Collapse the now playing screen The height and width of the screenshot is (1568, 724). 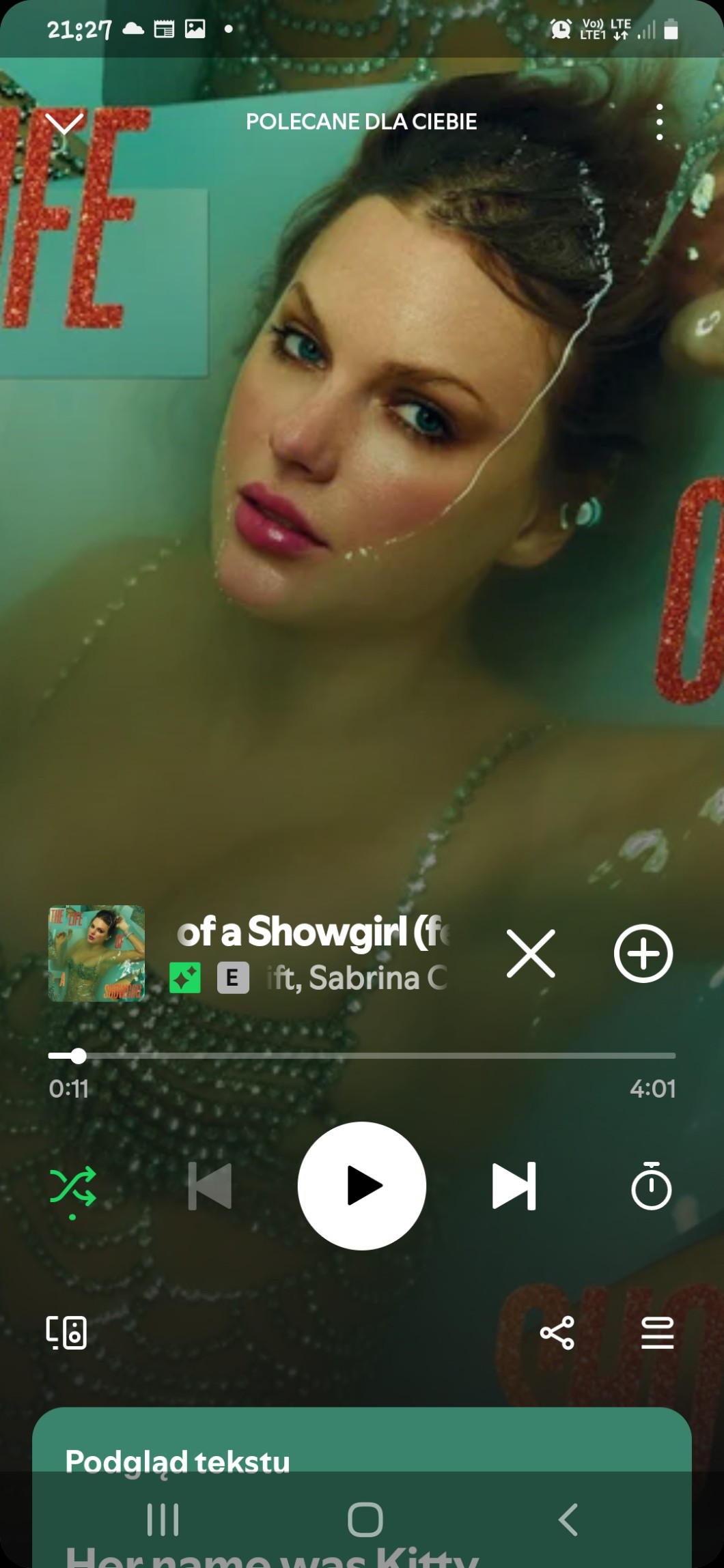[64, 124]
